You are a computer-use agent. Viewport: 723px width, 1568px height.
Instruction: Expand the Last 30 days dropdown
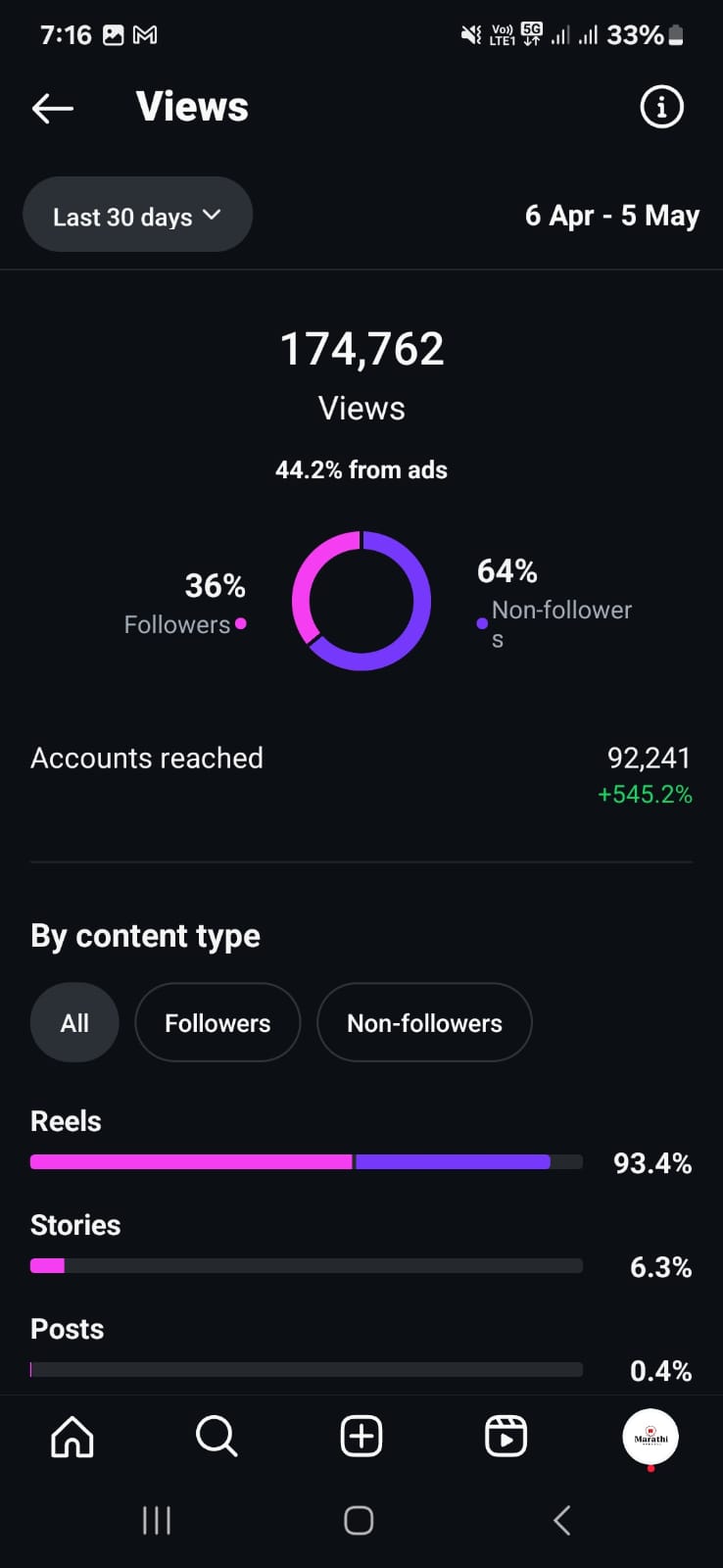click(137, 215)
